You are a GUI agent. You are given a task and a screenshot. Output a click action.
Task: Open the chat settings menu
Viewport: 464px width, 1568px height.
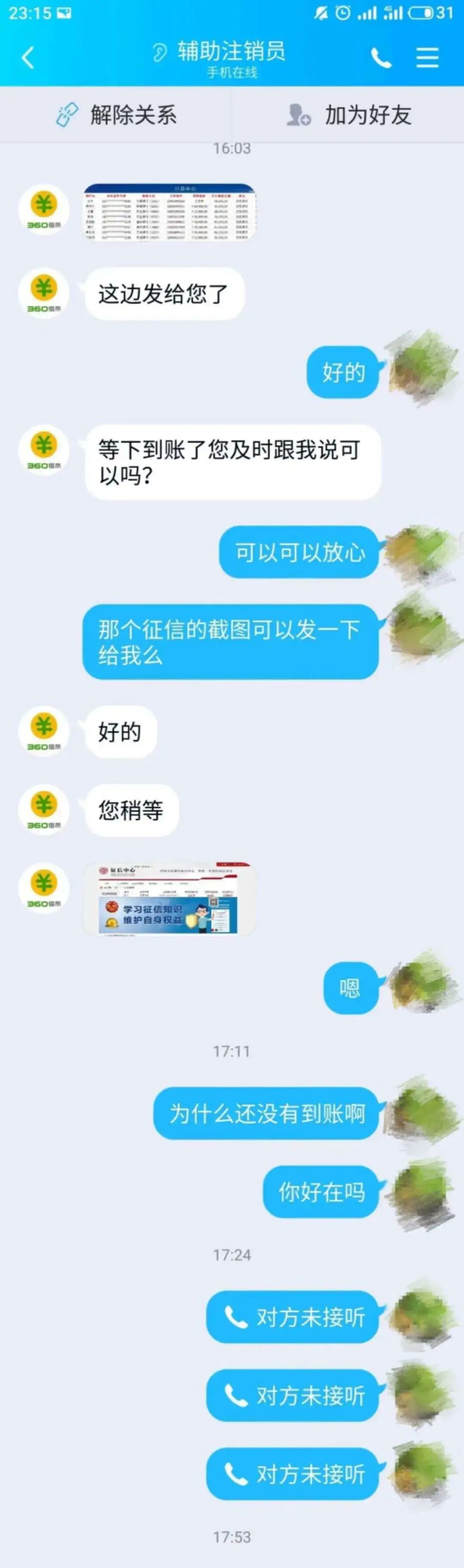(427, 58)
